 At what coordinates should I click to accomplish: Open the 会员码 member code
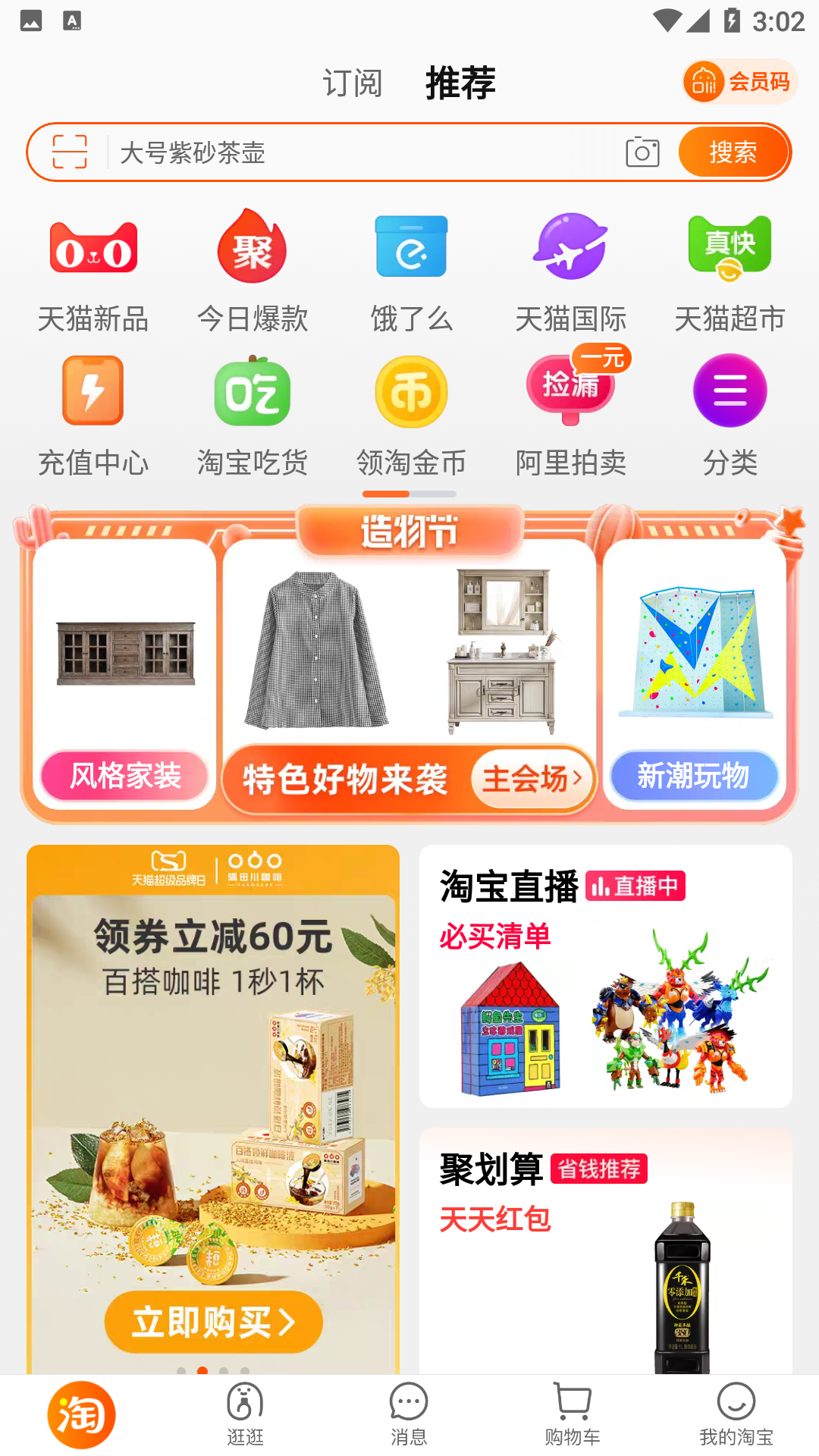click(740, 82)
